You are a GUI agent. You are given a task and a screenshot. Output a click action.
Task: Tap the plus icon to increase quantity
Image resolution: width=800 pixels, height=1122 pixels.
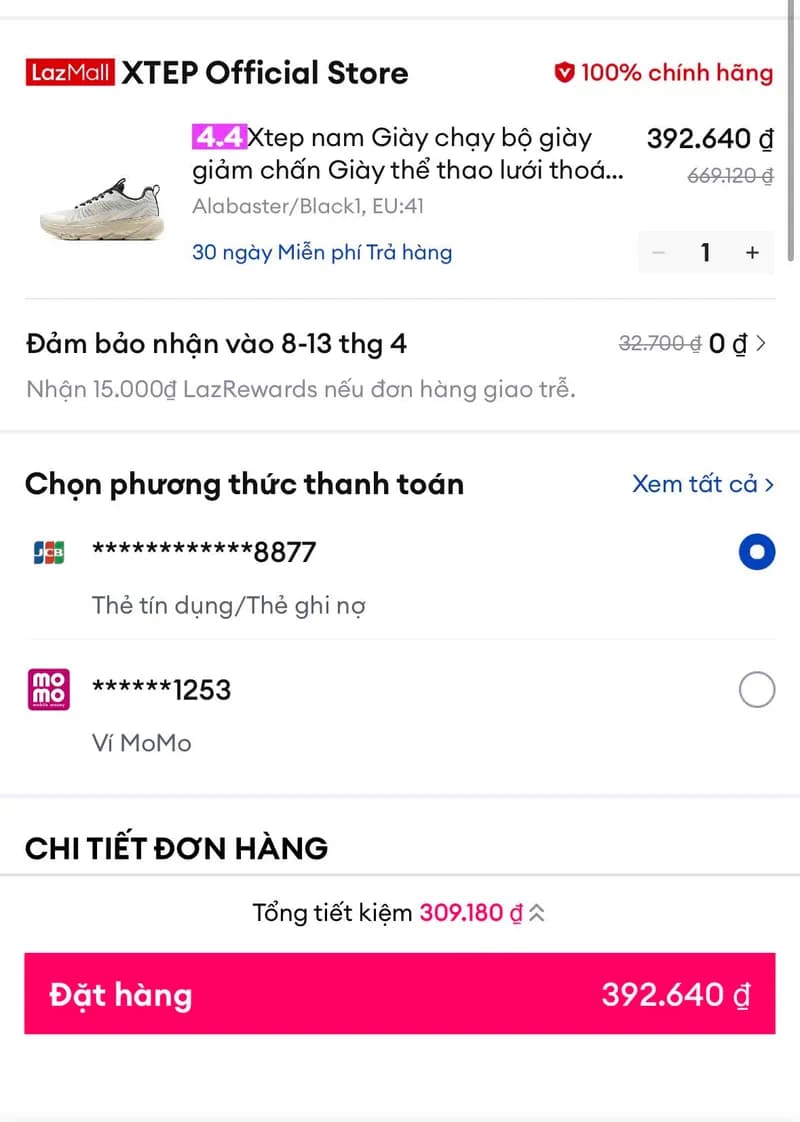point(752,253)
